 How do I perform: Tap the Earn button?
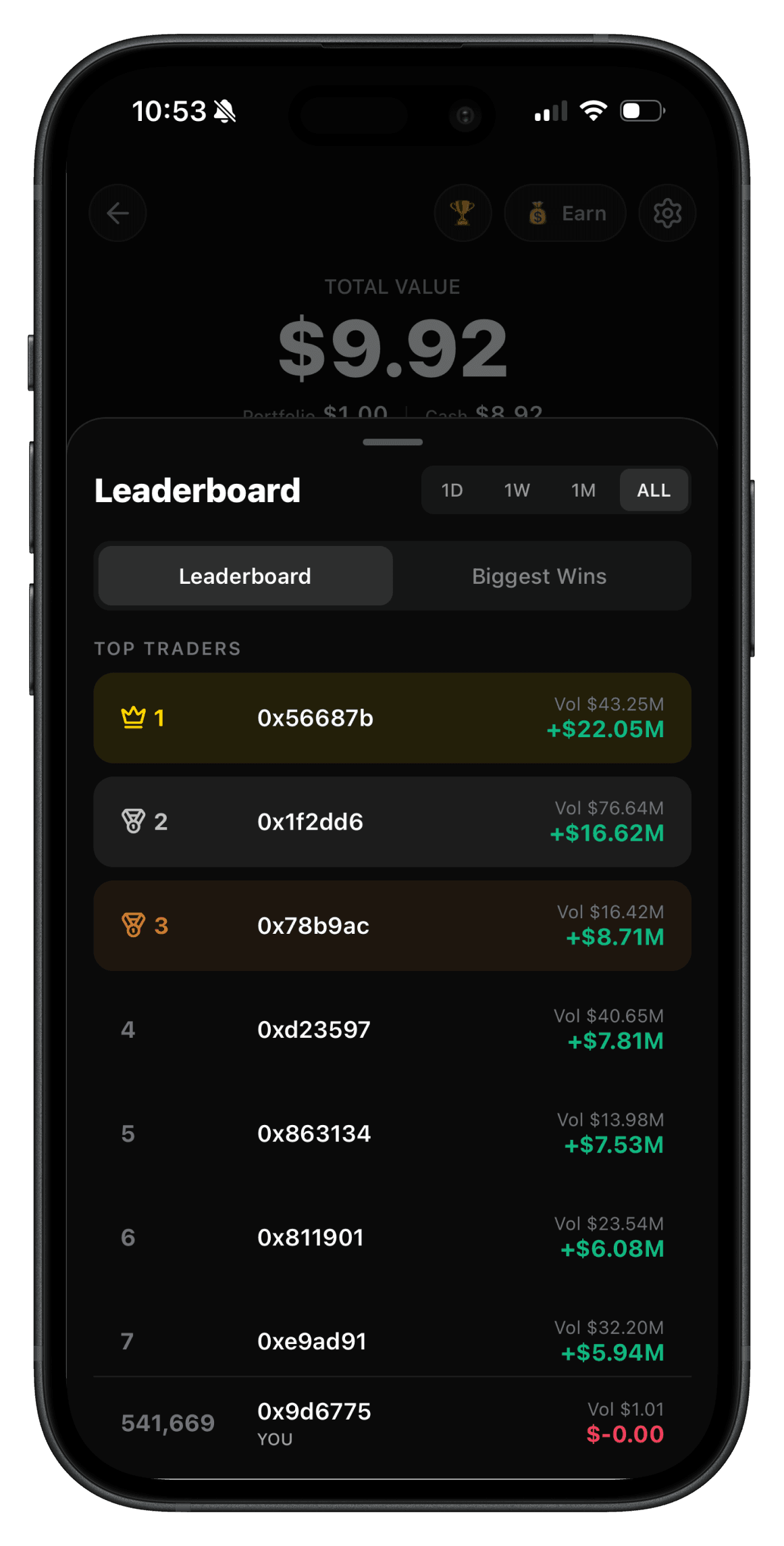click(565, 214)
